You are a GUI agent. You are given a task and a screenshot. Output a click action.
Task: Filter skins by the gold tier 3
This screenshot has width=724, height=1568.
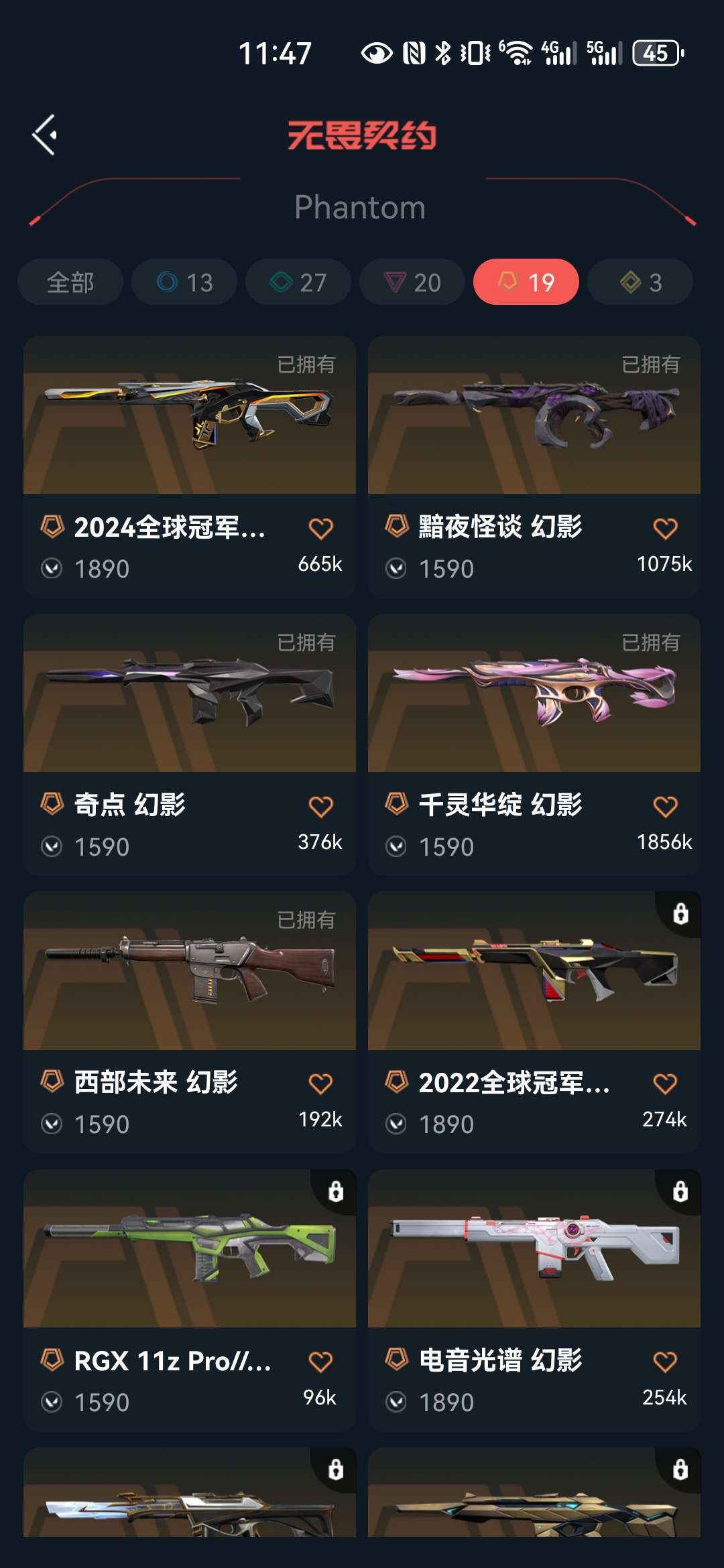coord(640,282)
